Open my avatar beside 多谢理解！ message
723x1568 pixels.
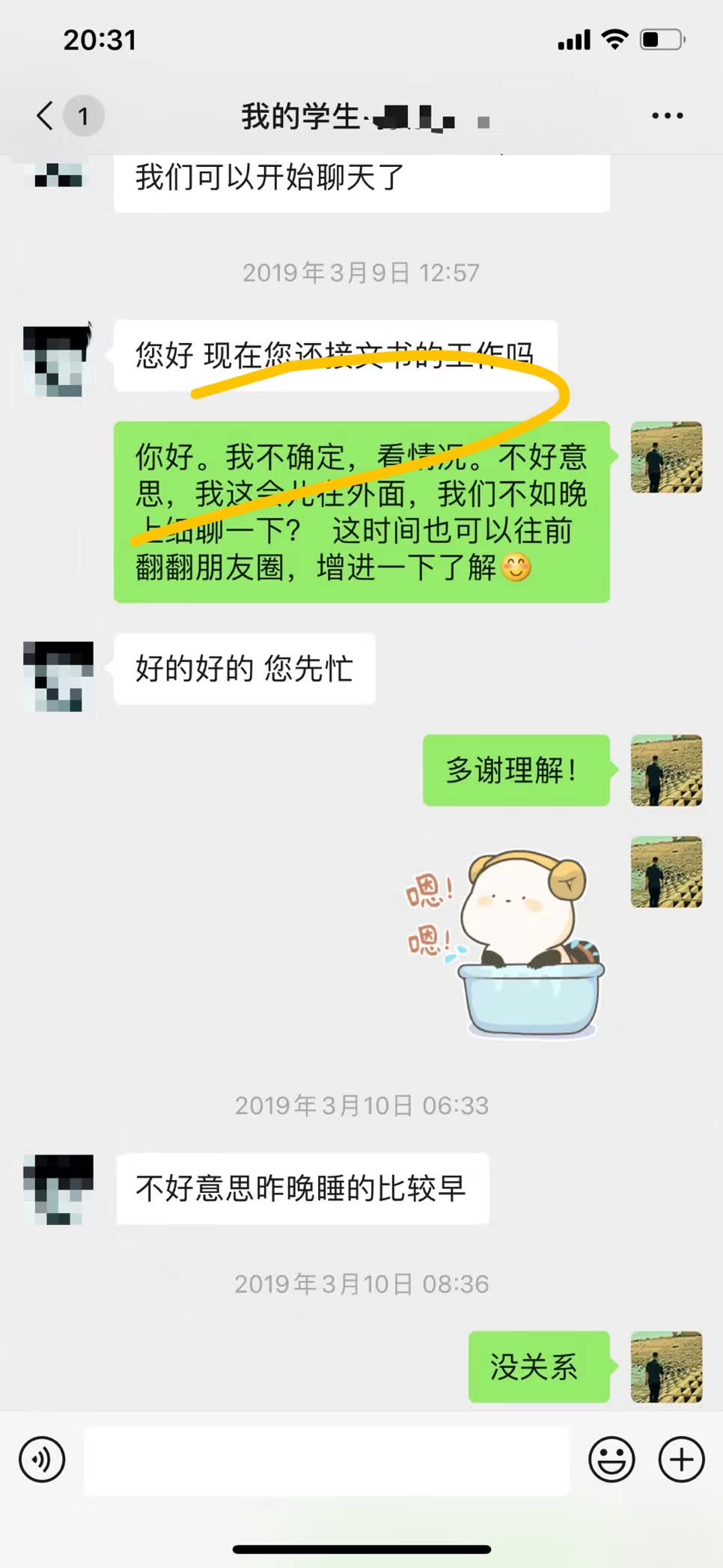[666, 771]
